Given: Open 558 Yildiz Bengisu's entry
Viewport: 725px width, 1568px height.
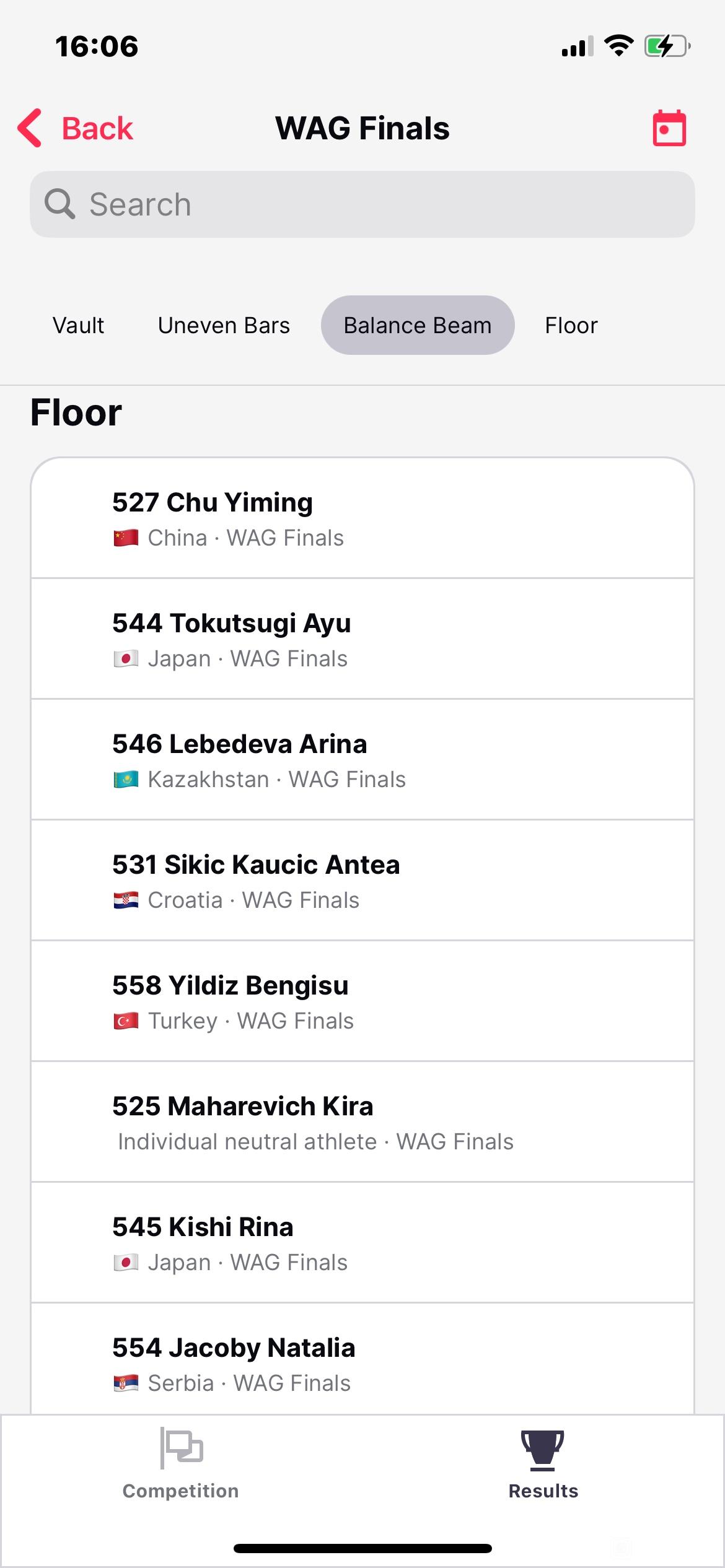Looking at the screenshot, I should point(362,1001).
